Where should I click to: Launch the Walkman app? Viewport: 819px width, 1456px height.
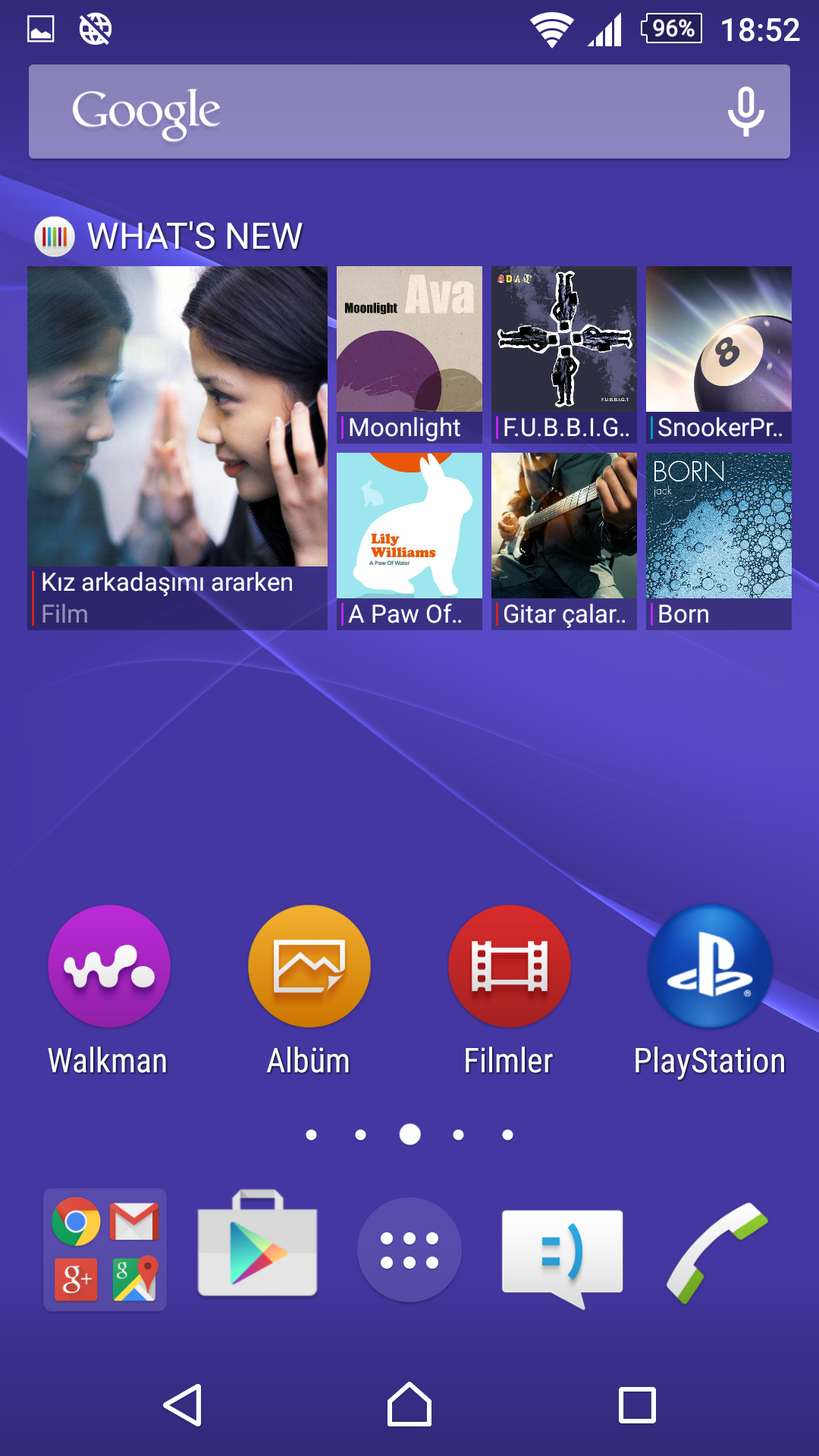(108, 967)
